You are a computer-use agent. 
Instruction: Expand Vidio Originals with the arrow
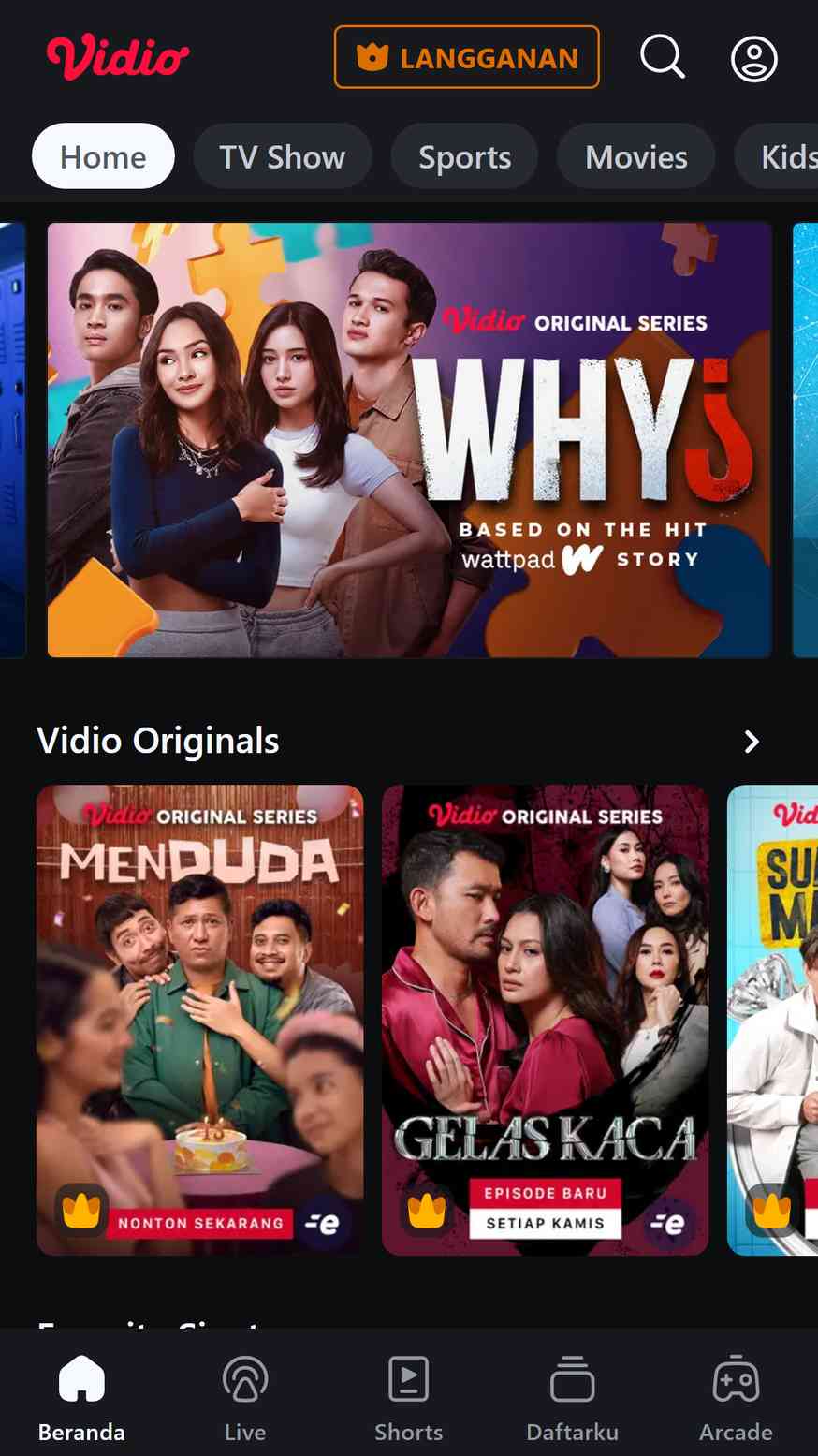751,742
